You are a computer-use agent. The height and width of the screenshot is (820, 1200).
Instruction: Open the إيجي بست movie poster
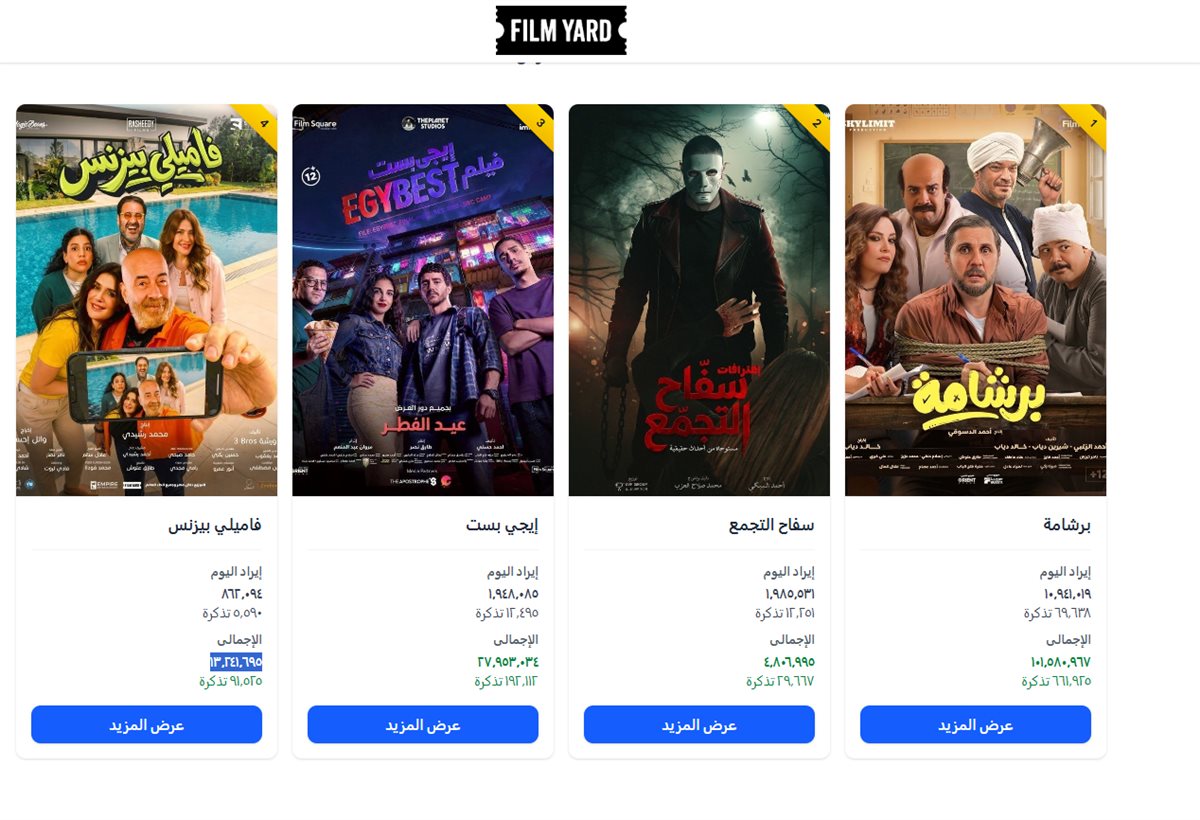coord(422,300)
